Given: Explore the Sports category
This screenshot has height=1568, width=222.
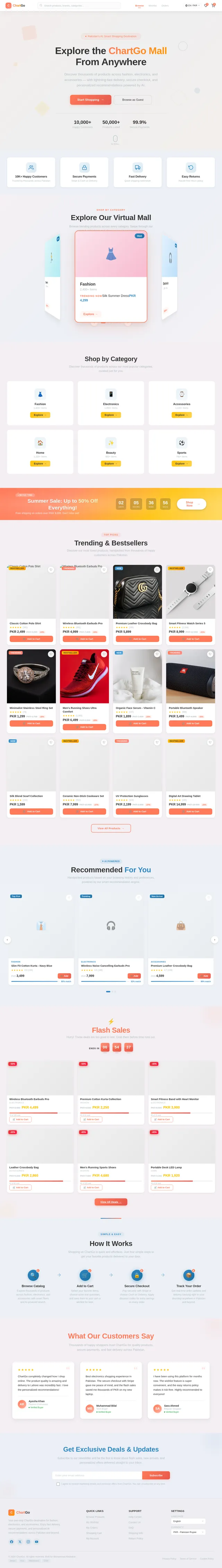Looking at the screenshot, I should (x=181, y=464).
